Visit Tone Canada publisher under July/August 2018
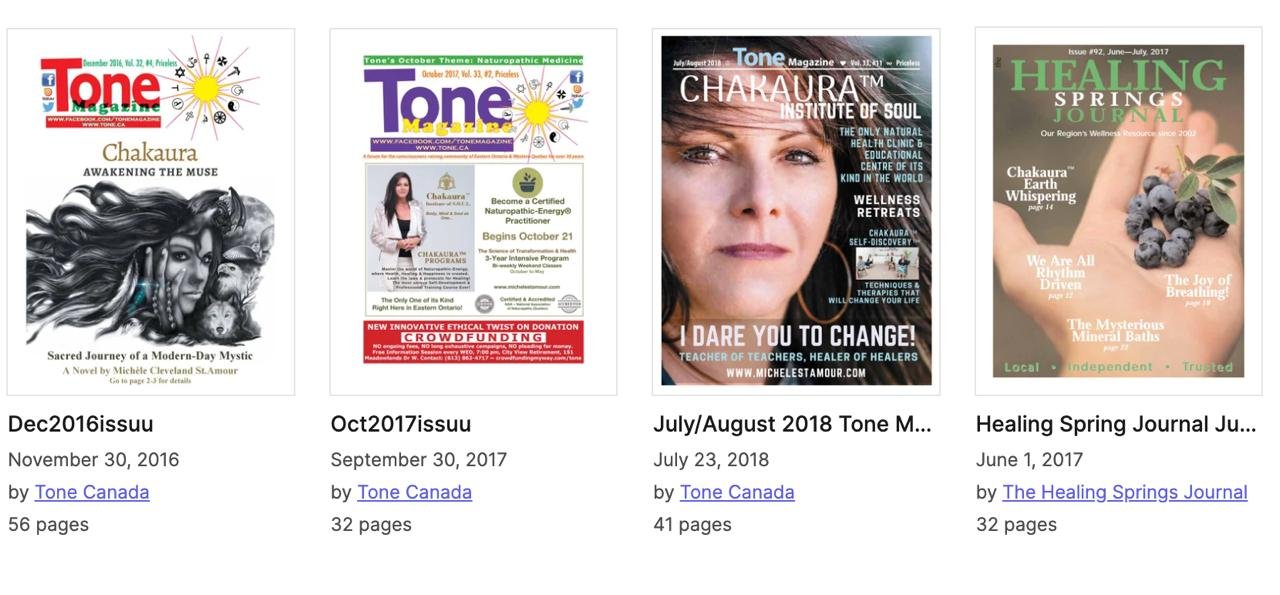Image resolution: width=1280 pixels, height=595 pixels. coord(737,492)
